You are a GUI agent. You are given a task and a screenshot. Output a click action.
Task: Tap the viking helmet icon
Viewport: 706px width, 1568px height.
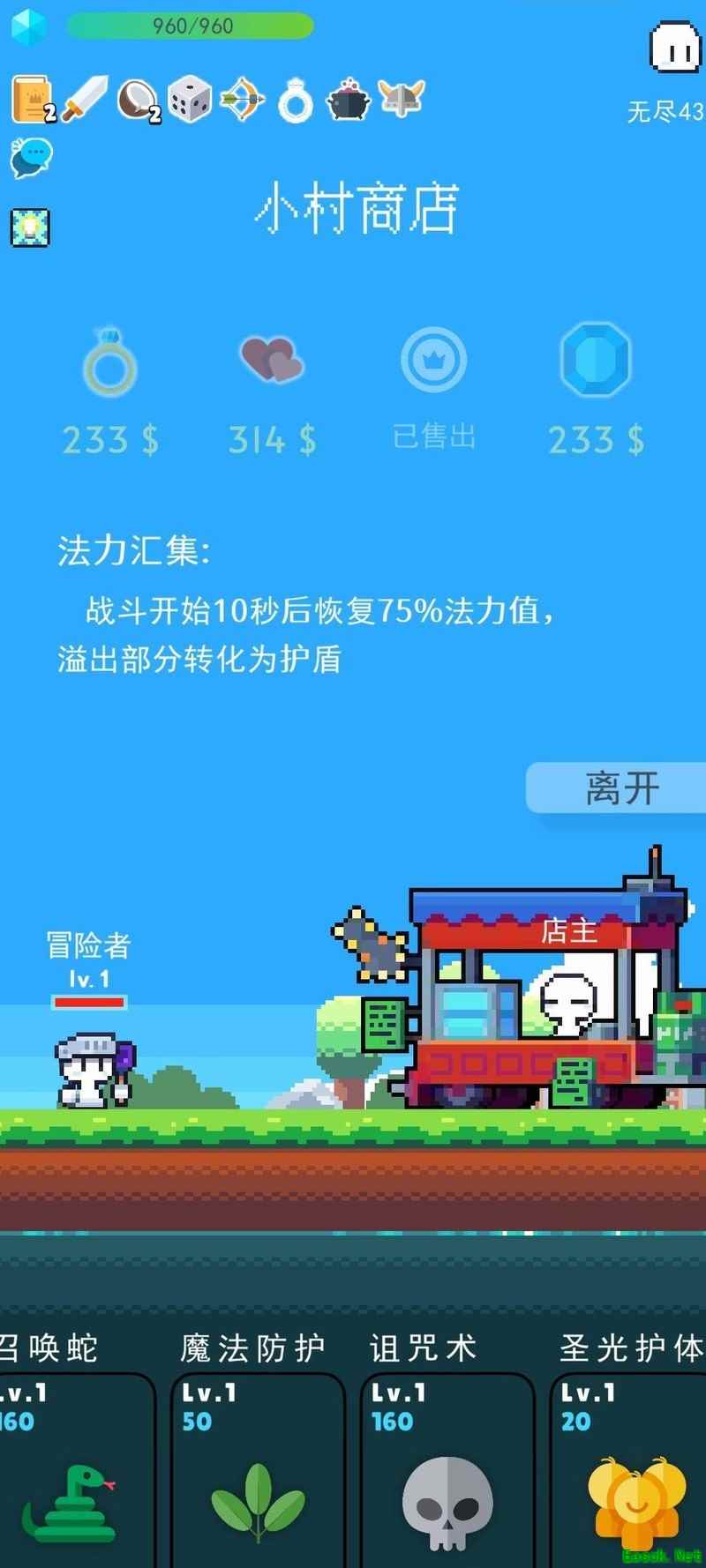[402, 99]
